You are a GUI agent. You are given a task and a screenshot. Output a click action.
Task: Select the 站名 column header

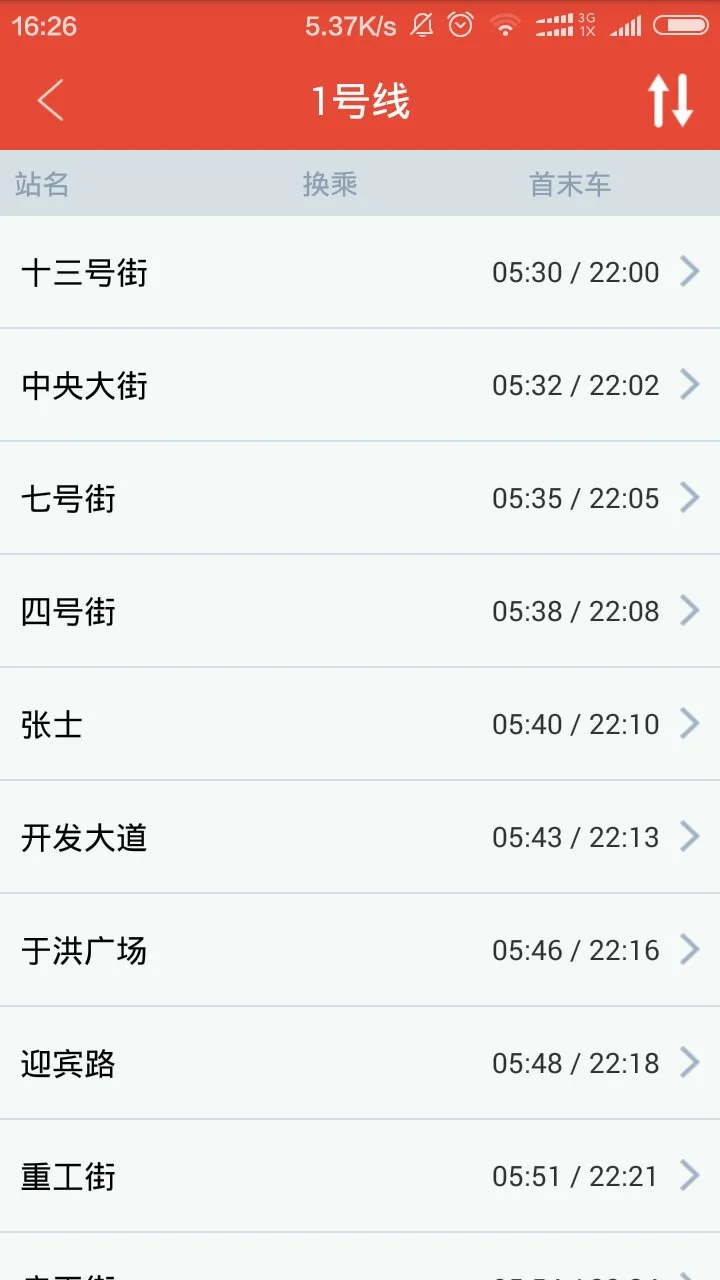pyautogui.click(x=42, y=183)
